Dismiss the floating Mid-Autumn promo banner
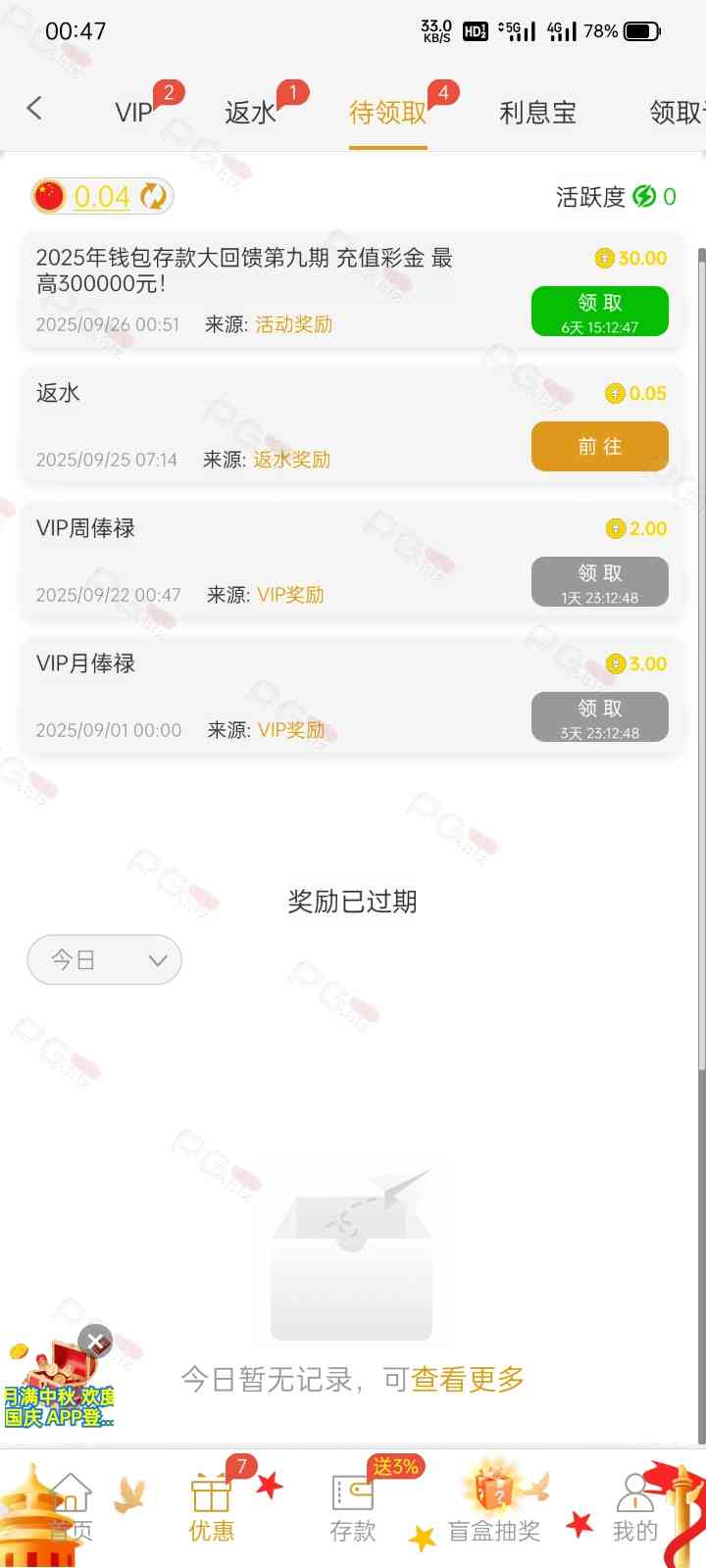This screenshot has width=706, height=1568. pyautogui.click(x=95, y=1341)
